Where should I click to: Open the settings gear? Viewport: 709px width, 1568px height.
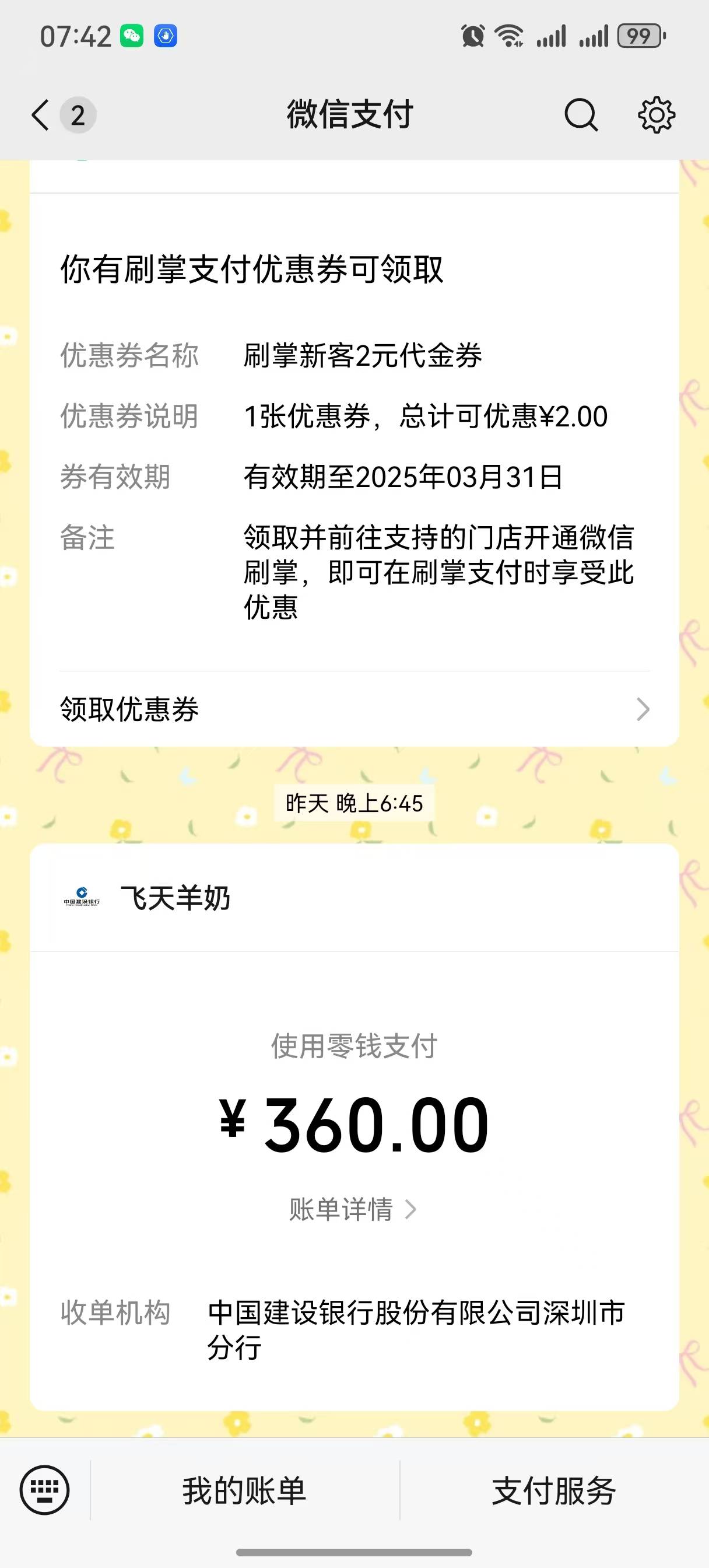click(656, 115)
